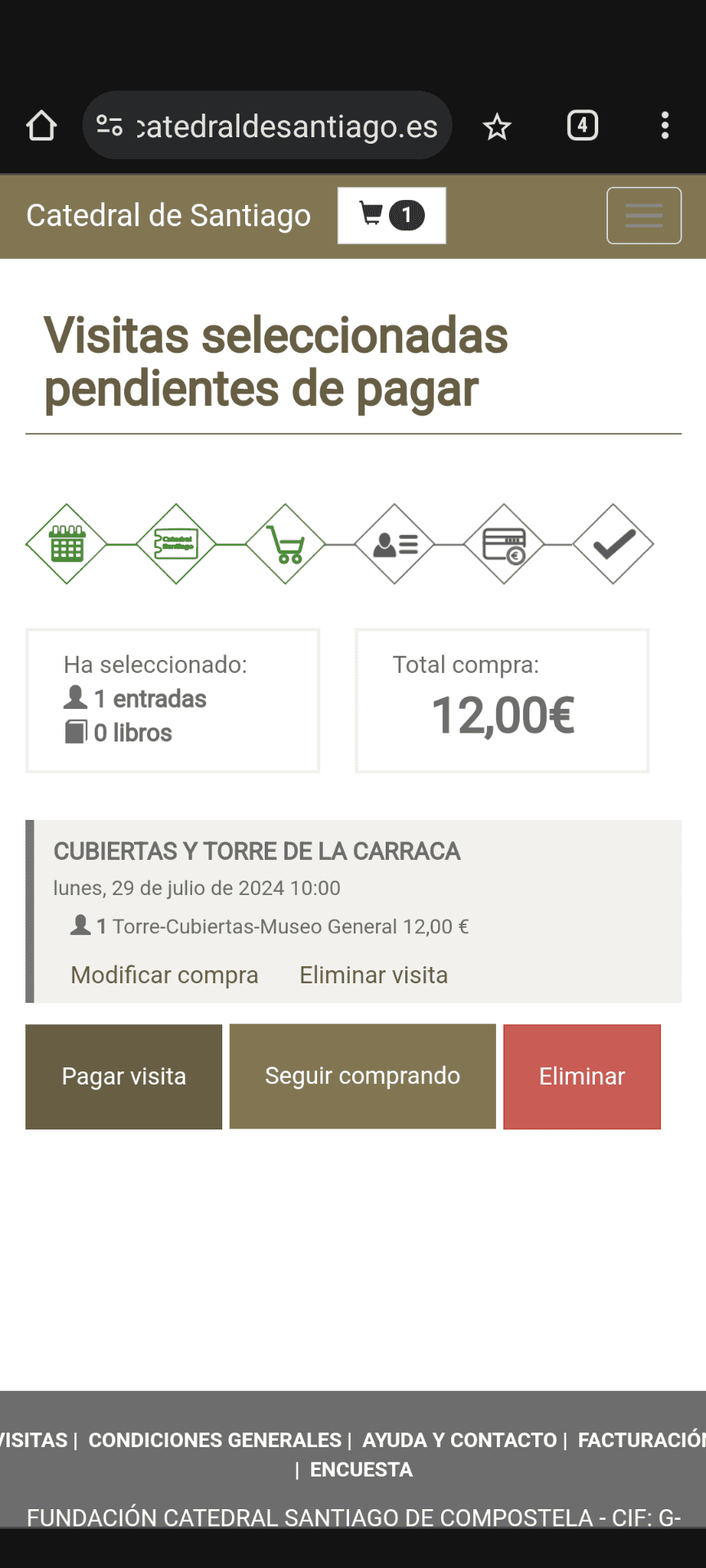
Task: Choose Seguir comprando
Action: click(x=362, y=1076)
